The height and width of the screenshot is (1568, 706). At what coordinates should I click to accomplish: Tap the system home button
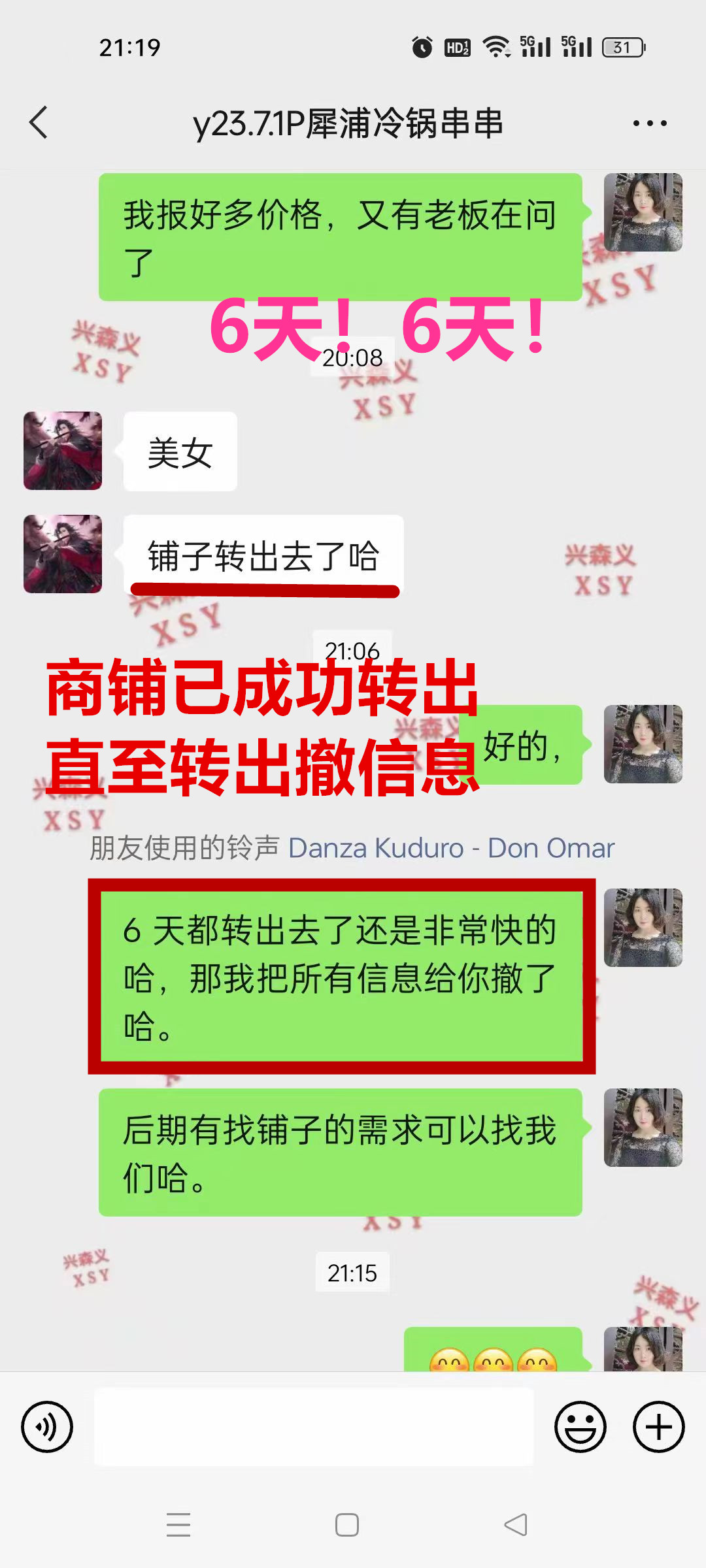346,1525
